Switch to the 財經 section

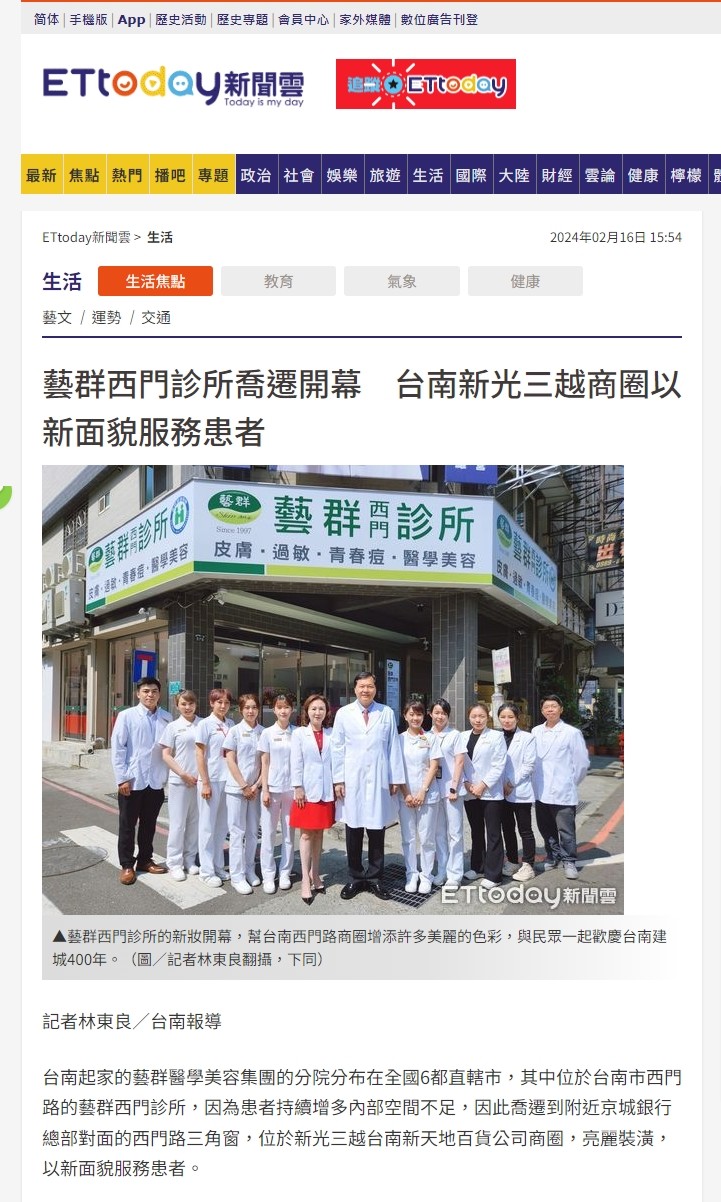(557, 175)
